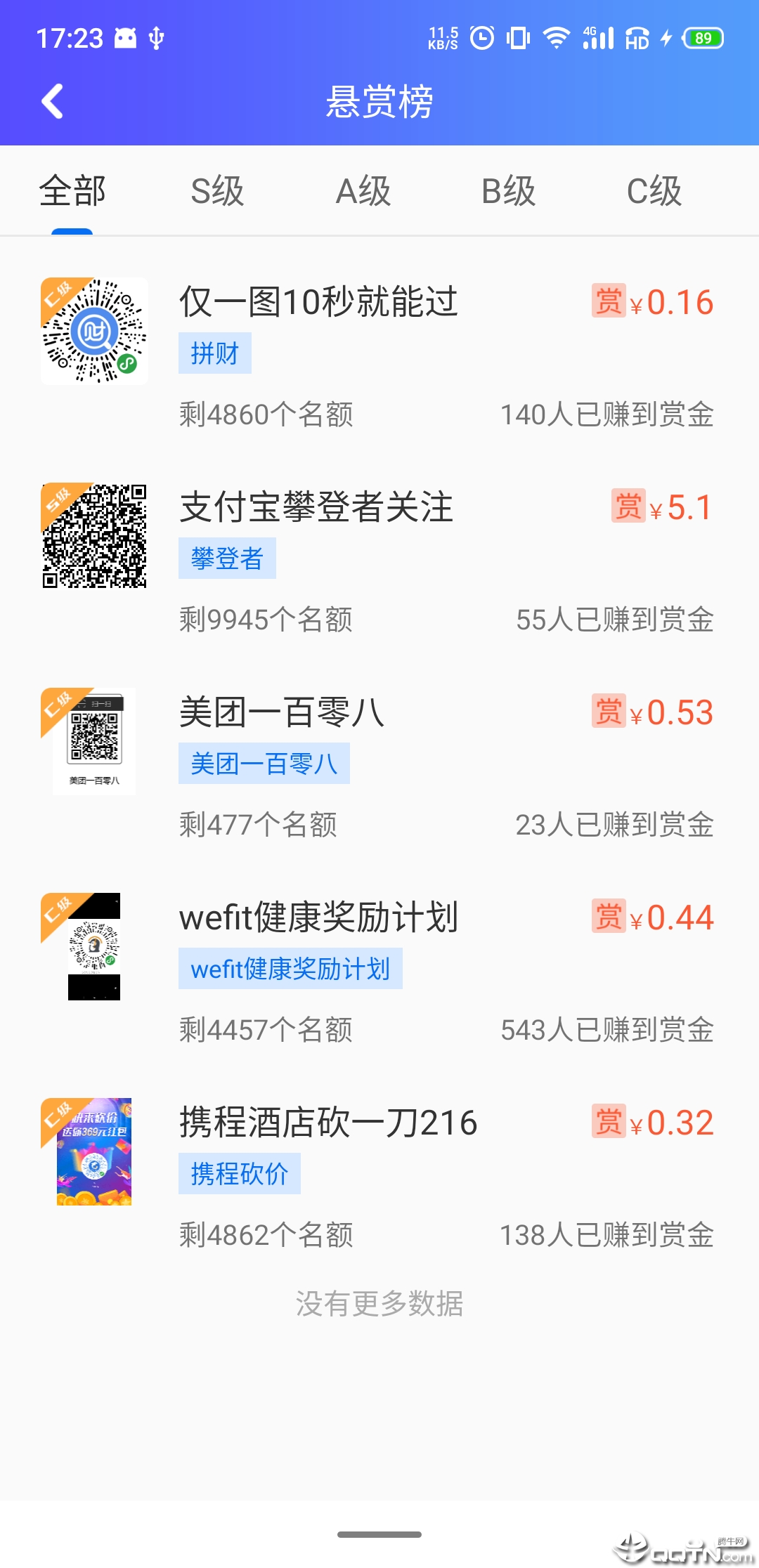This screenshot has height=1568, width=759.
Task: Open the 仅一图10秒就能过 bounty task
Action: click(320, 301)
